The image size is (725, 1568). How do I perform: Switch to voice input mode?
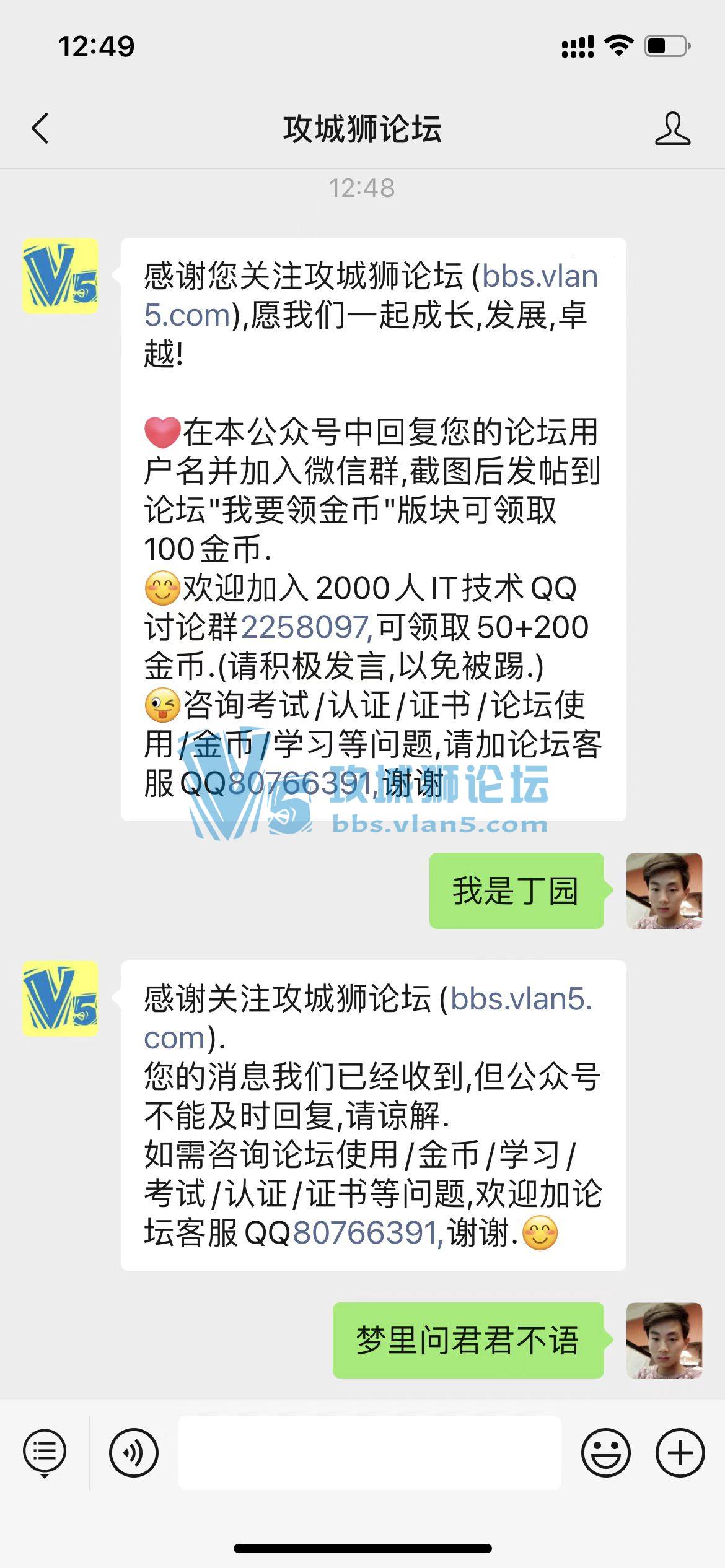coord(134,1452)
